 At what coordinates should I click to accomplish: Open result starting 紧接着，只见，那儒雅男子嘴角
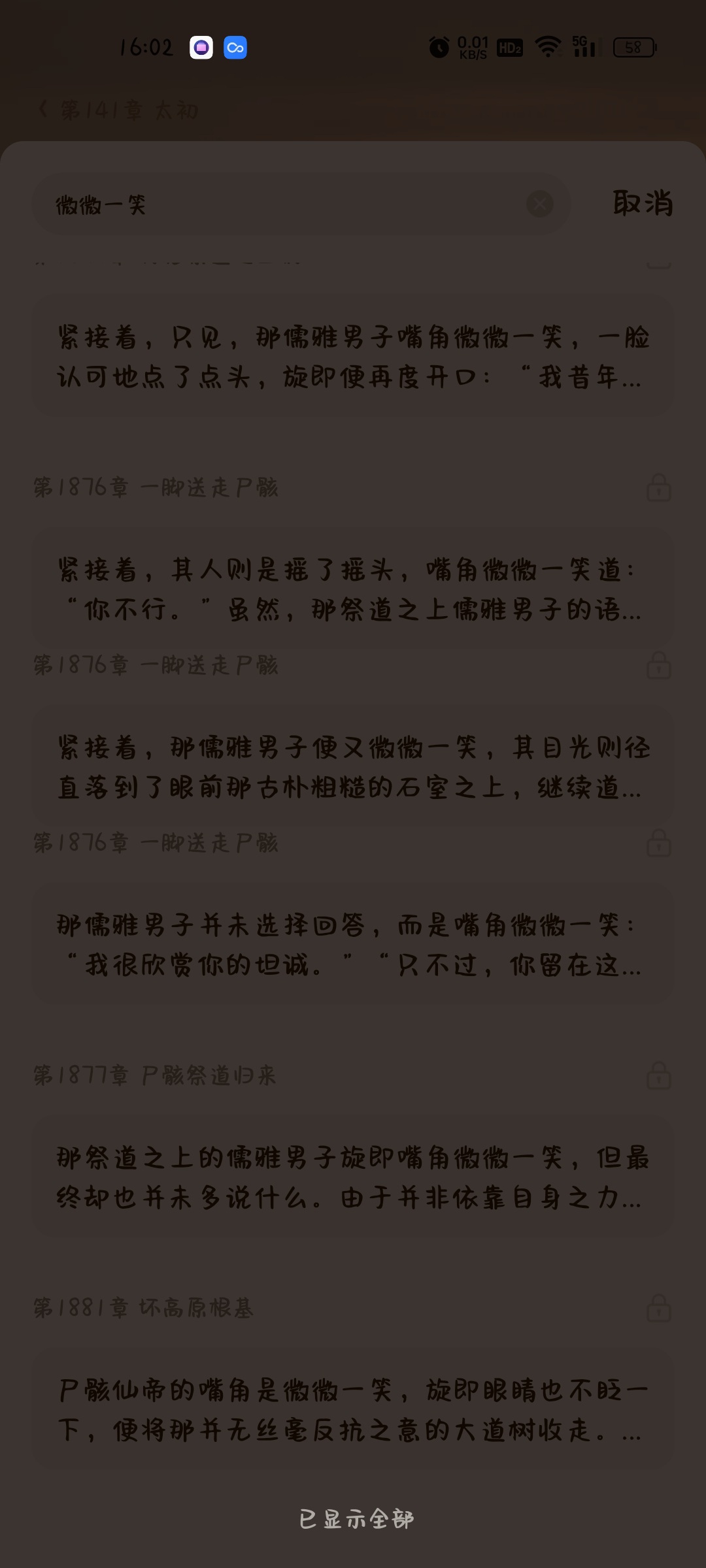(353, 357)
